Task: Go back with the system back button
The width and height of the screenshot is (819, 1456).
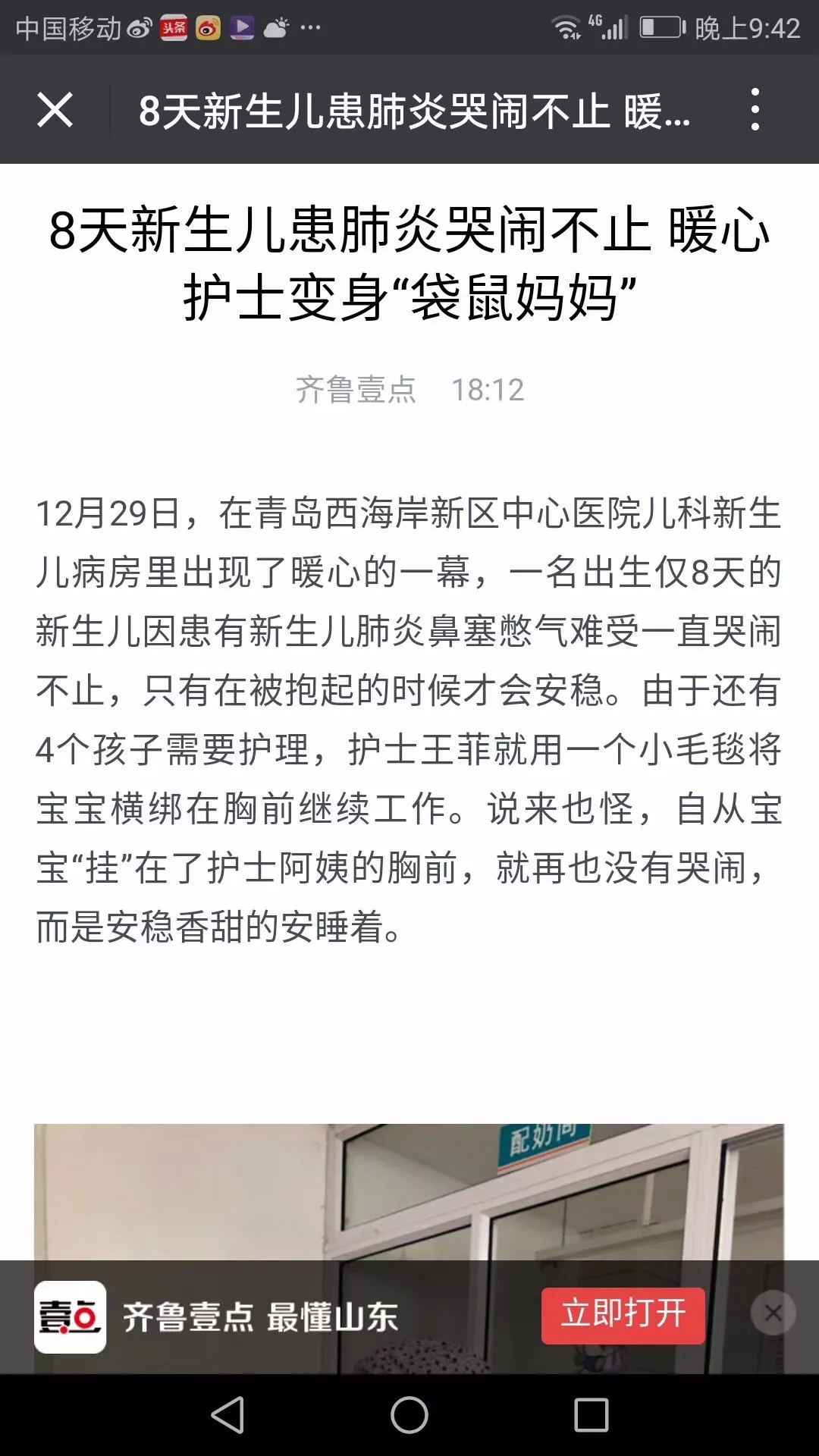Action: [x=227, y=1415]
